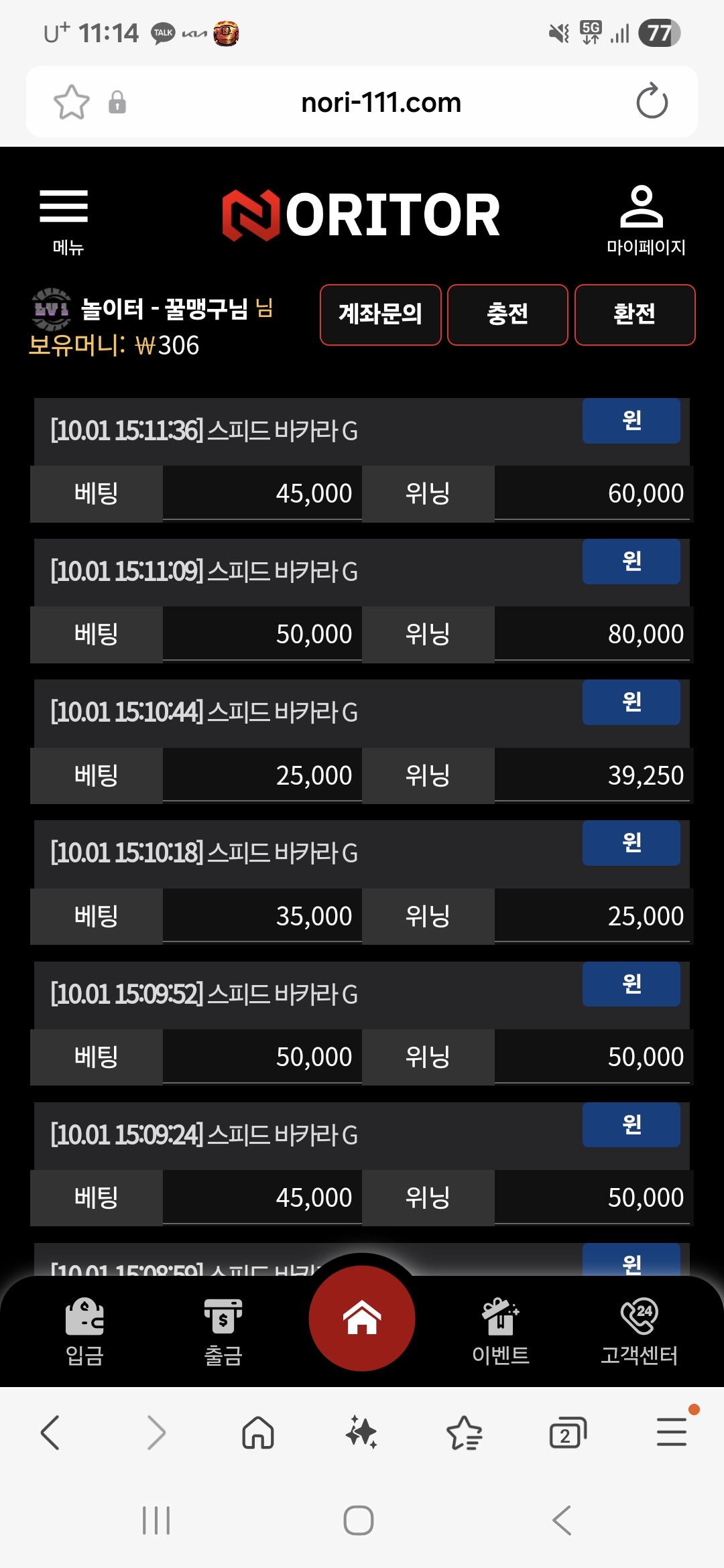View the two open browser tabs
Image resolution: width=724 pixels, height=1568 pixels.
pos(567,1433)
